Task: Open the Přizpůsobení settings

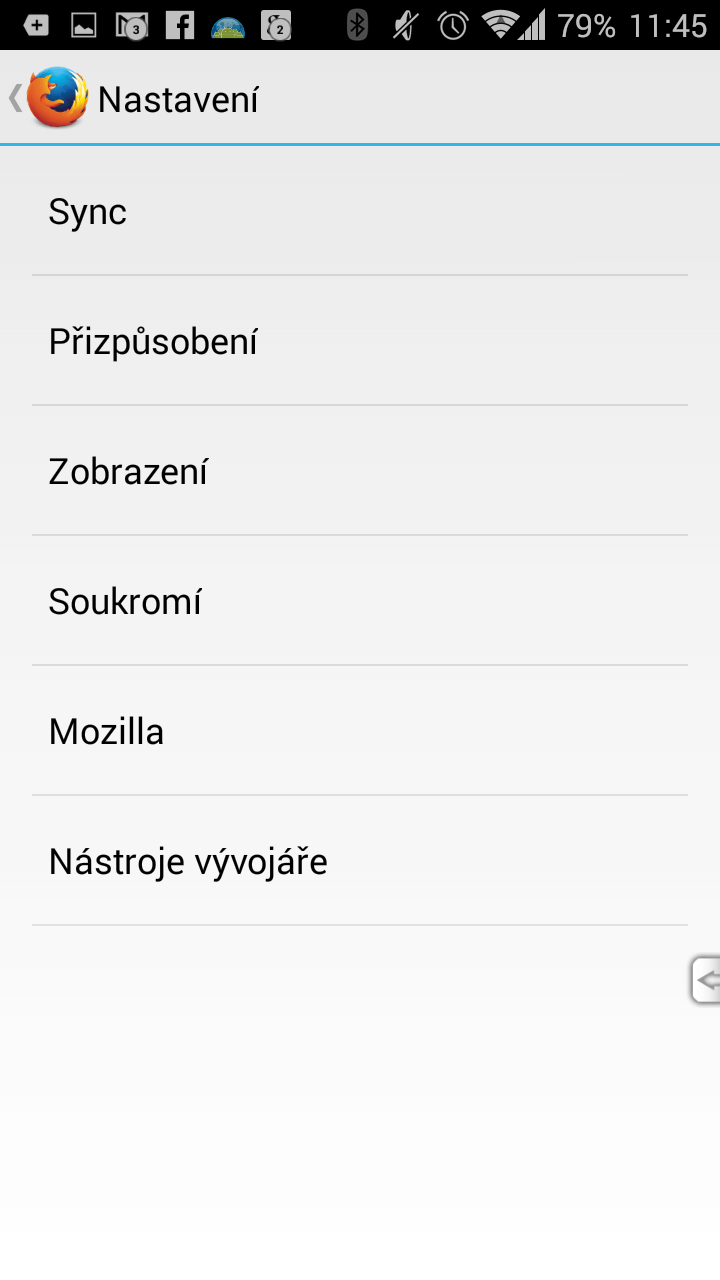Action: 360,341
